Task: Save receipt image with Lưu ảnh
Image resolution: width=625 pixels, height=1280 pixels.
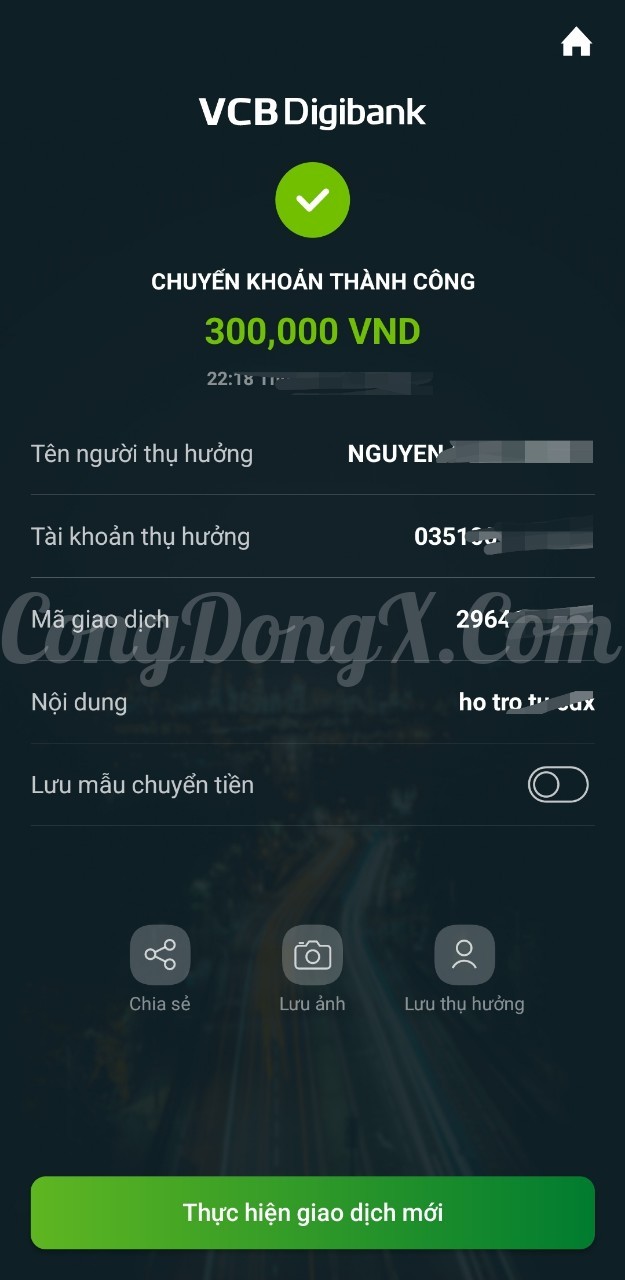Action: click(x=312, y=955)
